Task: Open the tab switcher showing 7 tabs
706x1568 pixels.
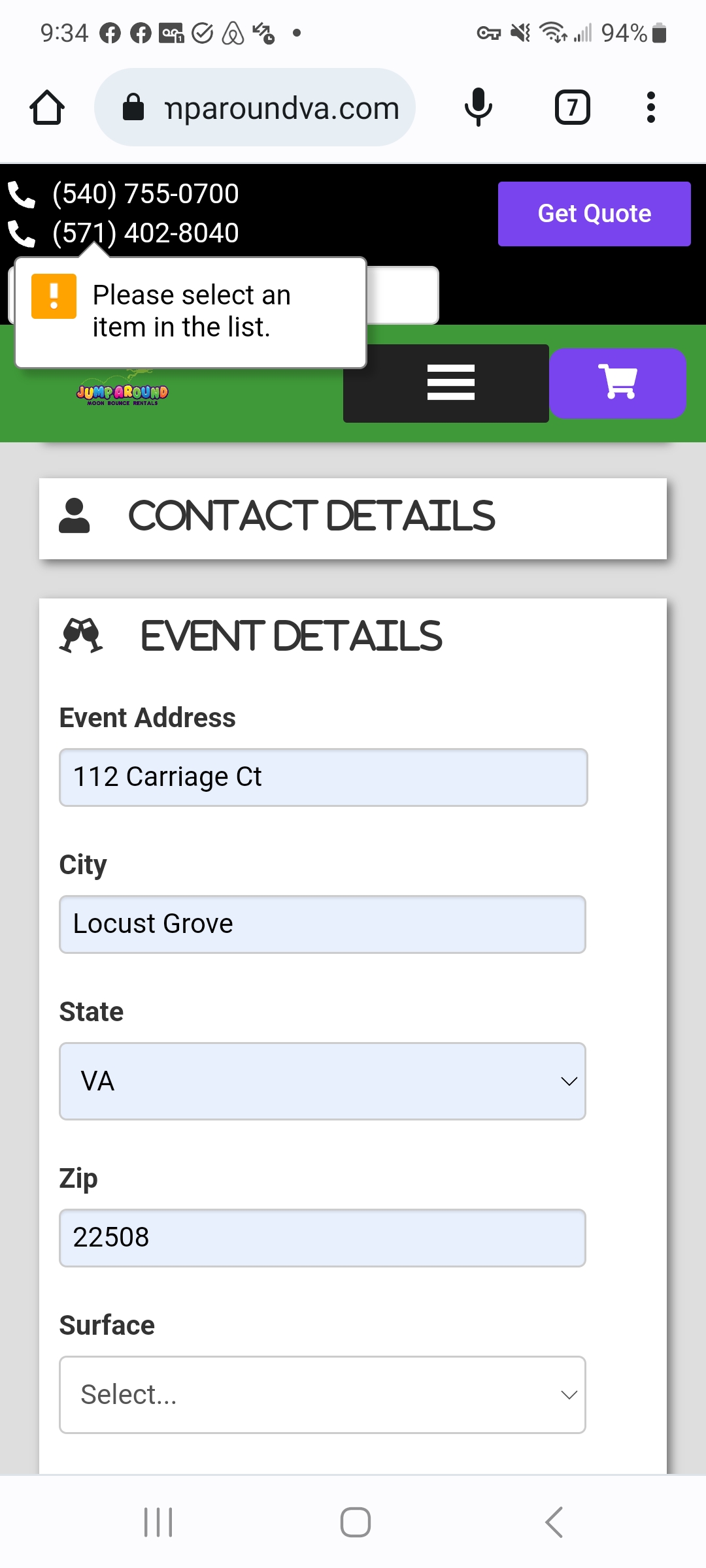Action: (572, 108)
